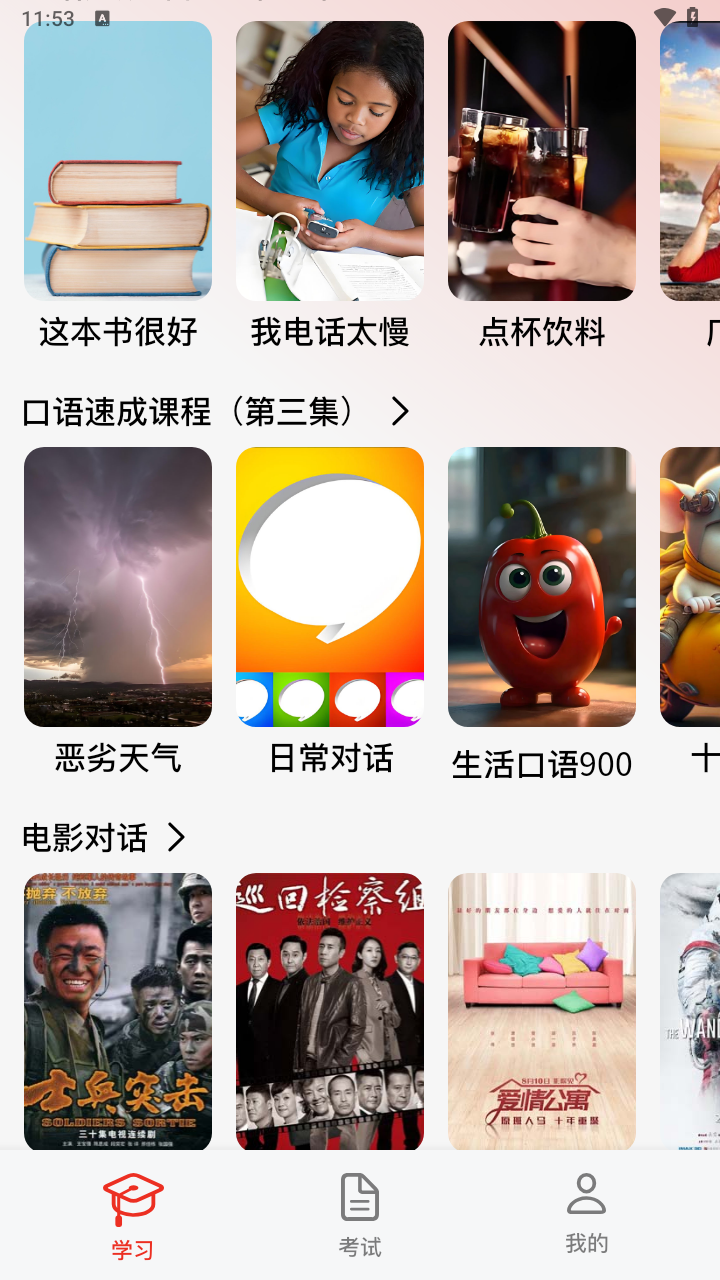Expand the 电影对话 section arrow
This screenshot has height=1280, width=720.
(176, 837)
